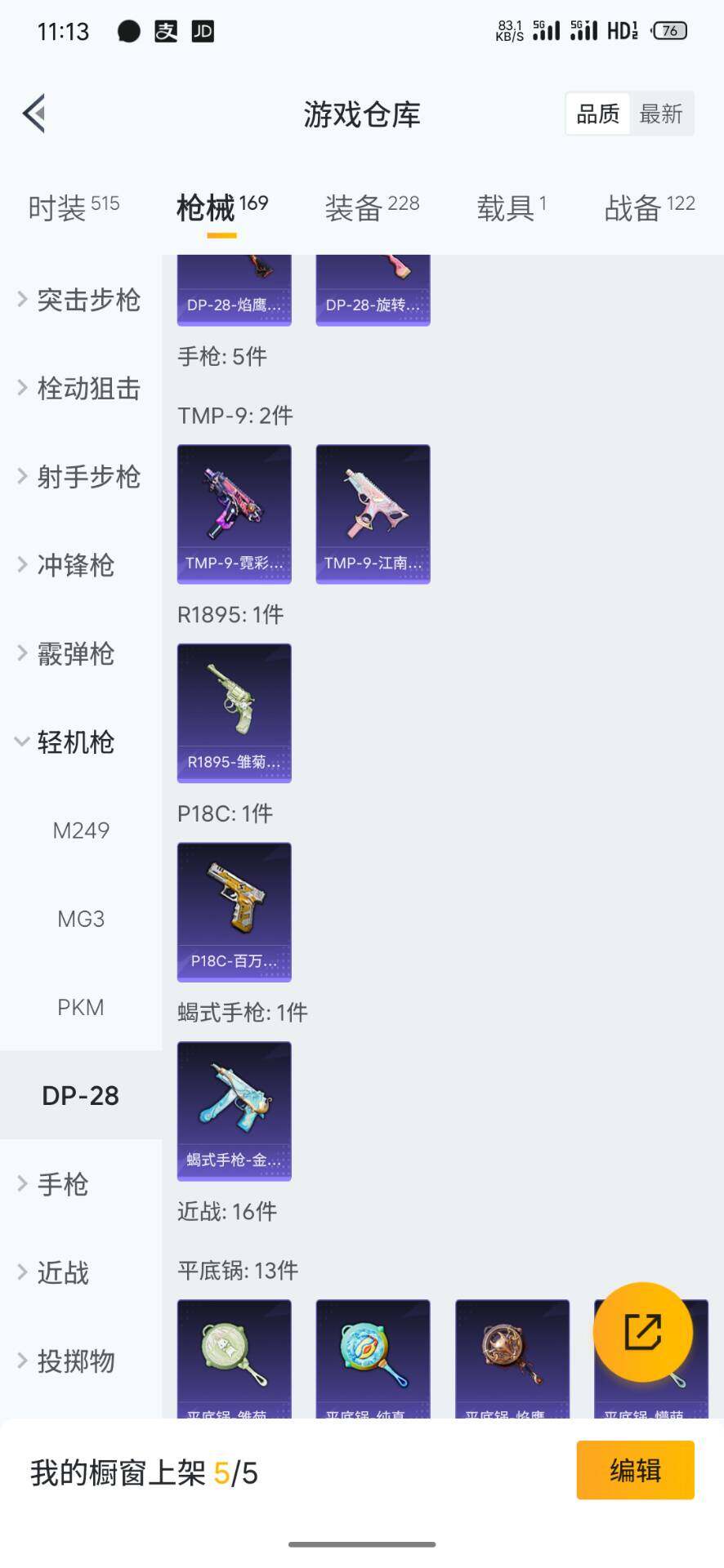Image resolution: width=724 pixels, height=1568 pixels.
Task: Open the TMP-9-霓彩 skin thumbnail
Action: [x=234, y=513]
